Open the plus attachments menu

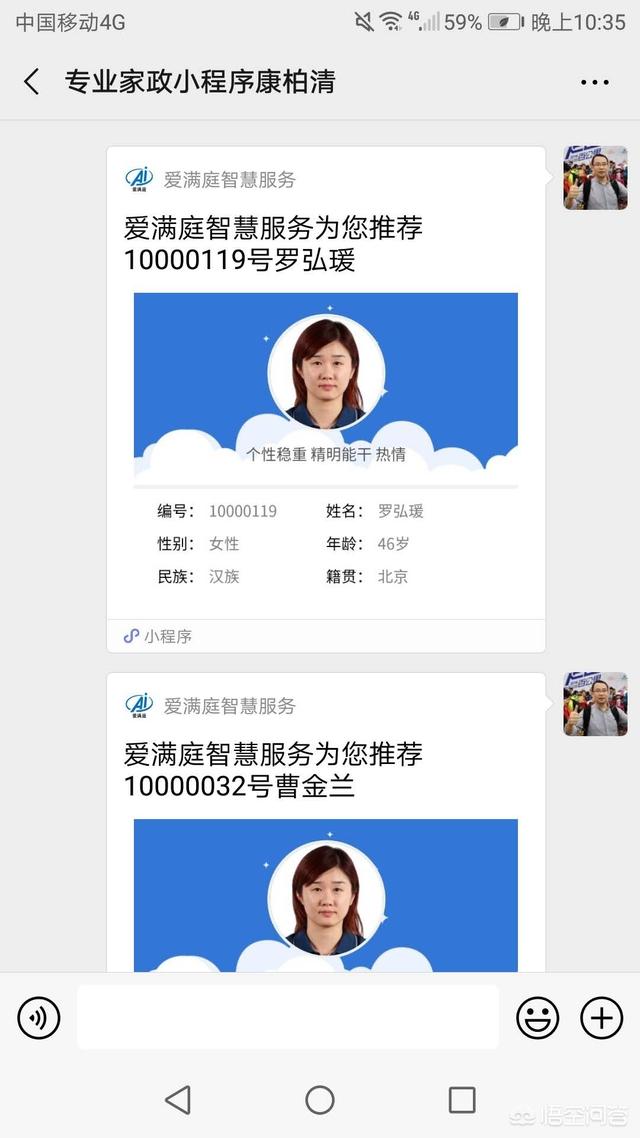(x=601, y=1018)
